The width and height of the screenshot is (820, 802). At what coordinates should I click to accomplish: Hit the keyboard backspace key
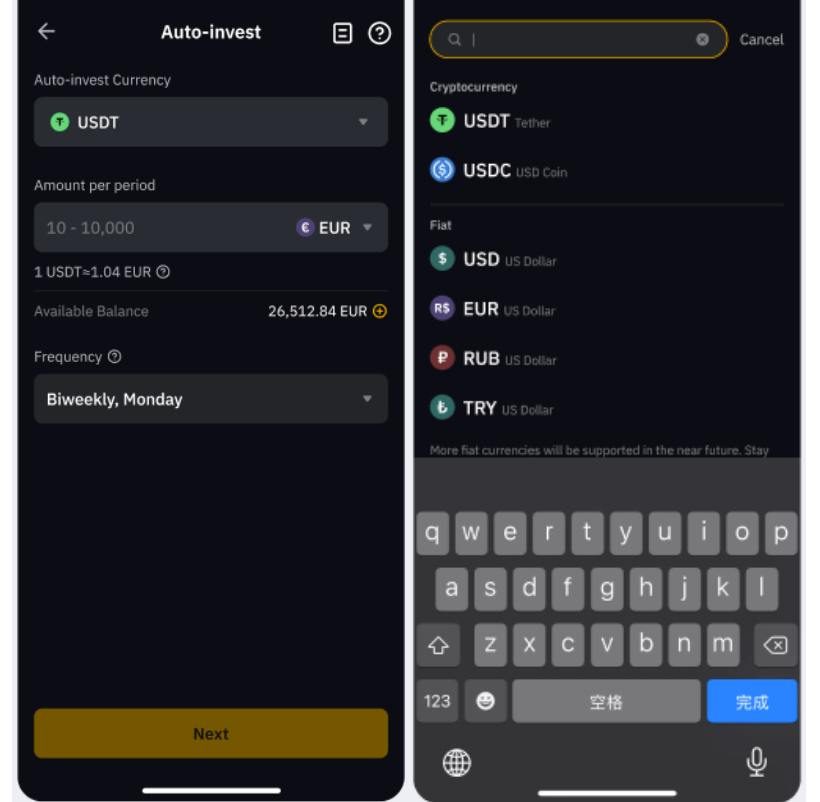pos(775,645)
